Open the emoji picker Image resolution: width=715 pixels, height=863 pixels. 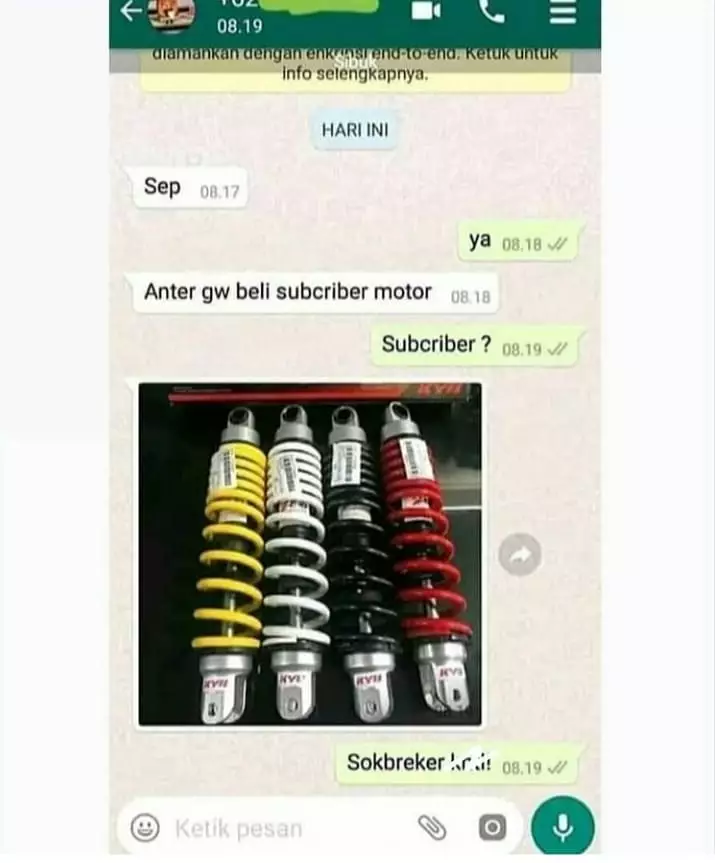coord(145,827)
